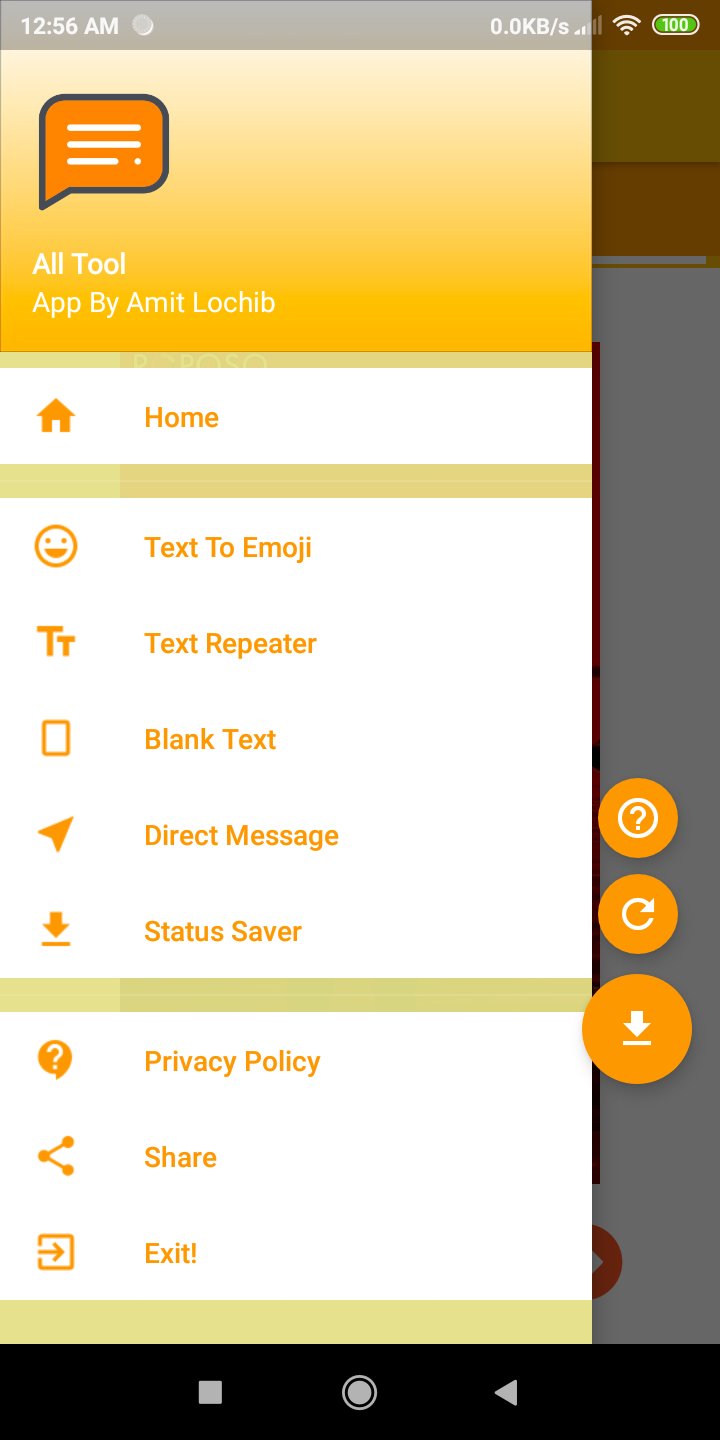This screenshot has height=1440, width=720.
Task: Tap the Android back navigation button
Action: pos(506,1392)
